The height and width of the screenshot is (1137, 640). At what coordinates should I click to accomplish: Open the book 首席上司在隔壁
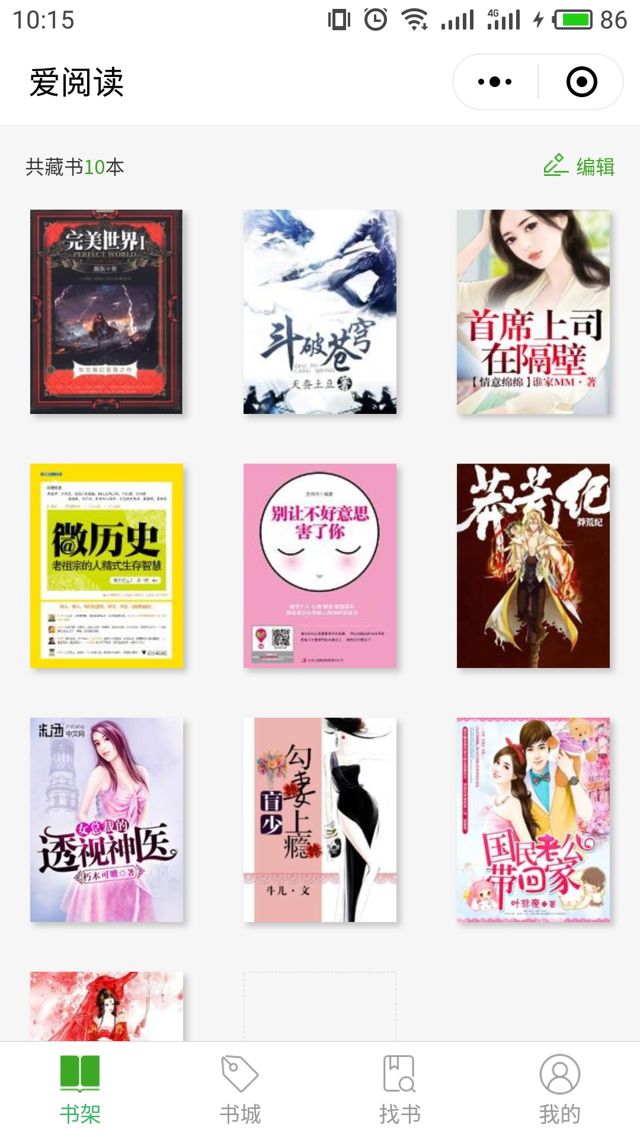(x=533, y=311)
